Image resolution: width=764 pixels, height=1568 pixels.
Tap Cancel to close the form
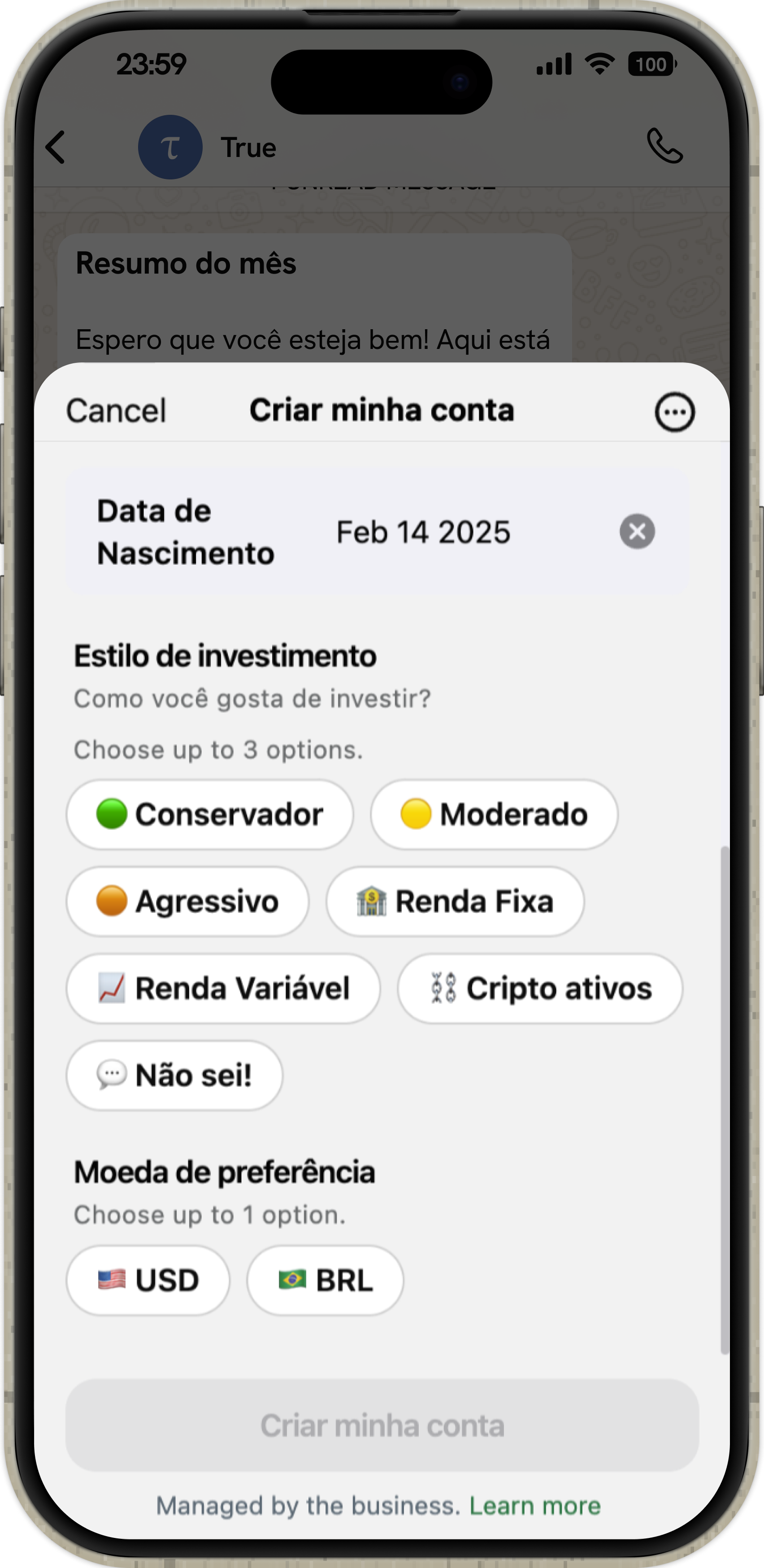pyautogui.click(x=116, y=411)
